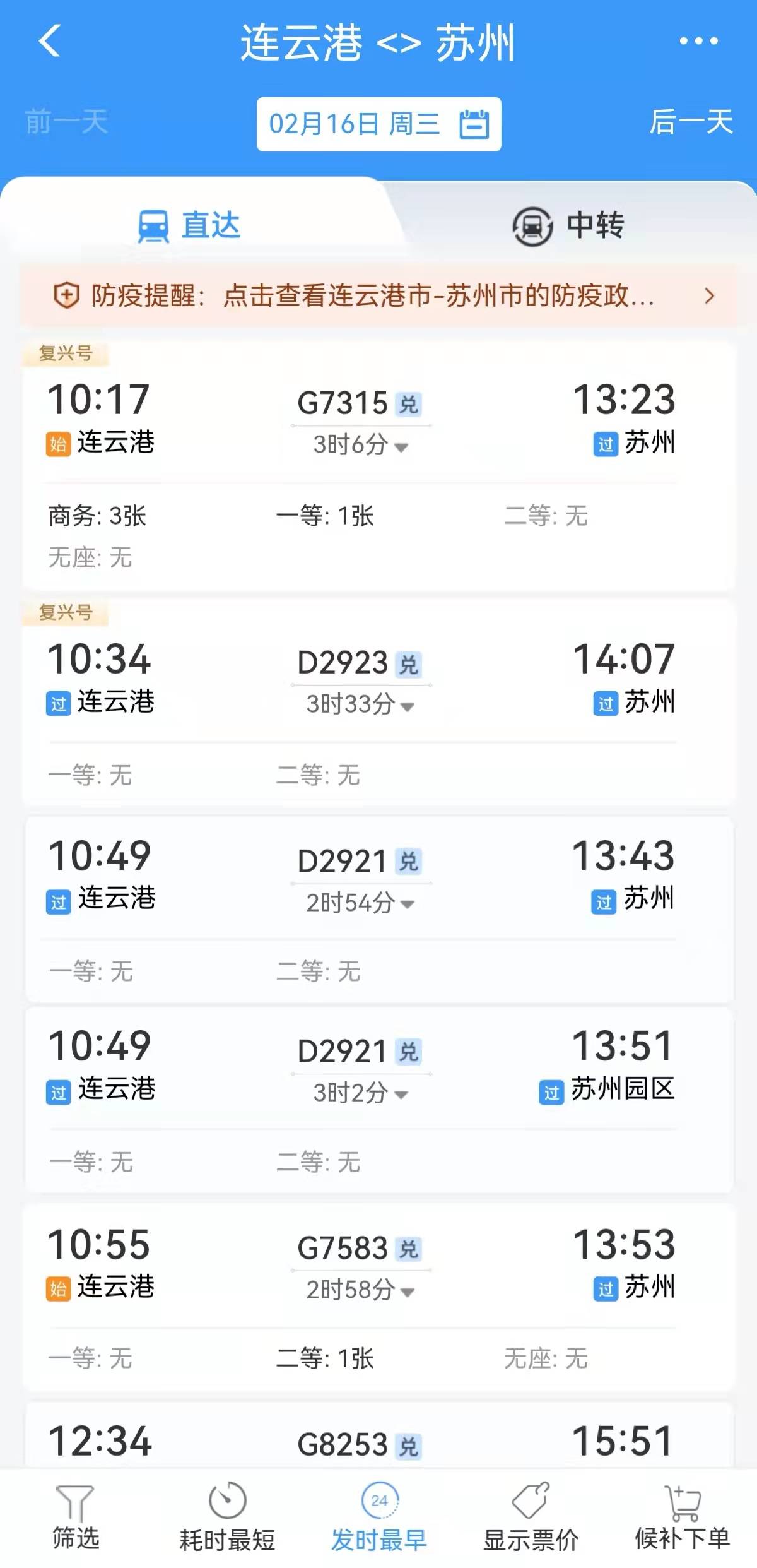The image size is (757, 1568).
Task: Select the 直达 direct trains tab
Action: tap(189, 225)
